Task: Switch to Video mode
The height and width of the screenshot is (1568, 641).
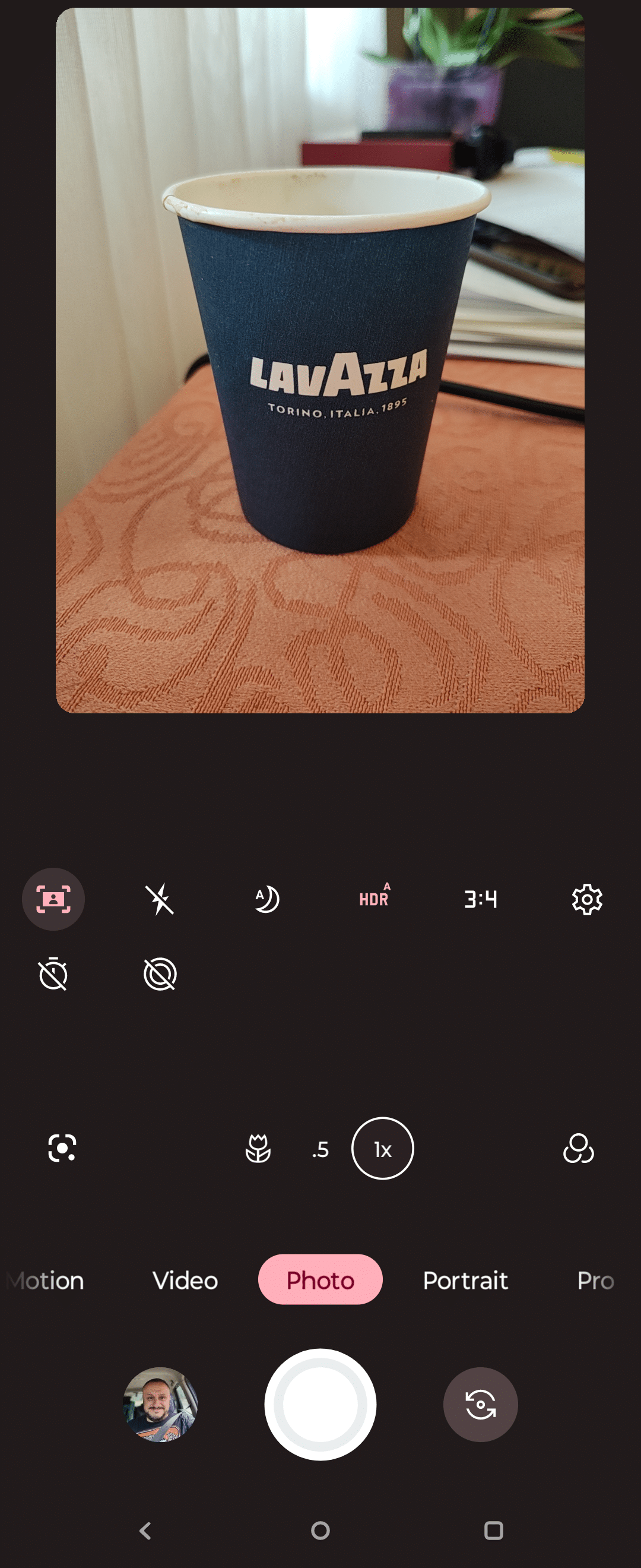Action: tap(185, 1280)
